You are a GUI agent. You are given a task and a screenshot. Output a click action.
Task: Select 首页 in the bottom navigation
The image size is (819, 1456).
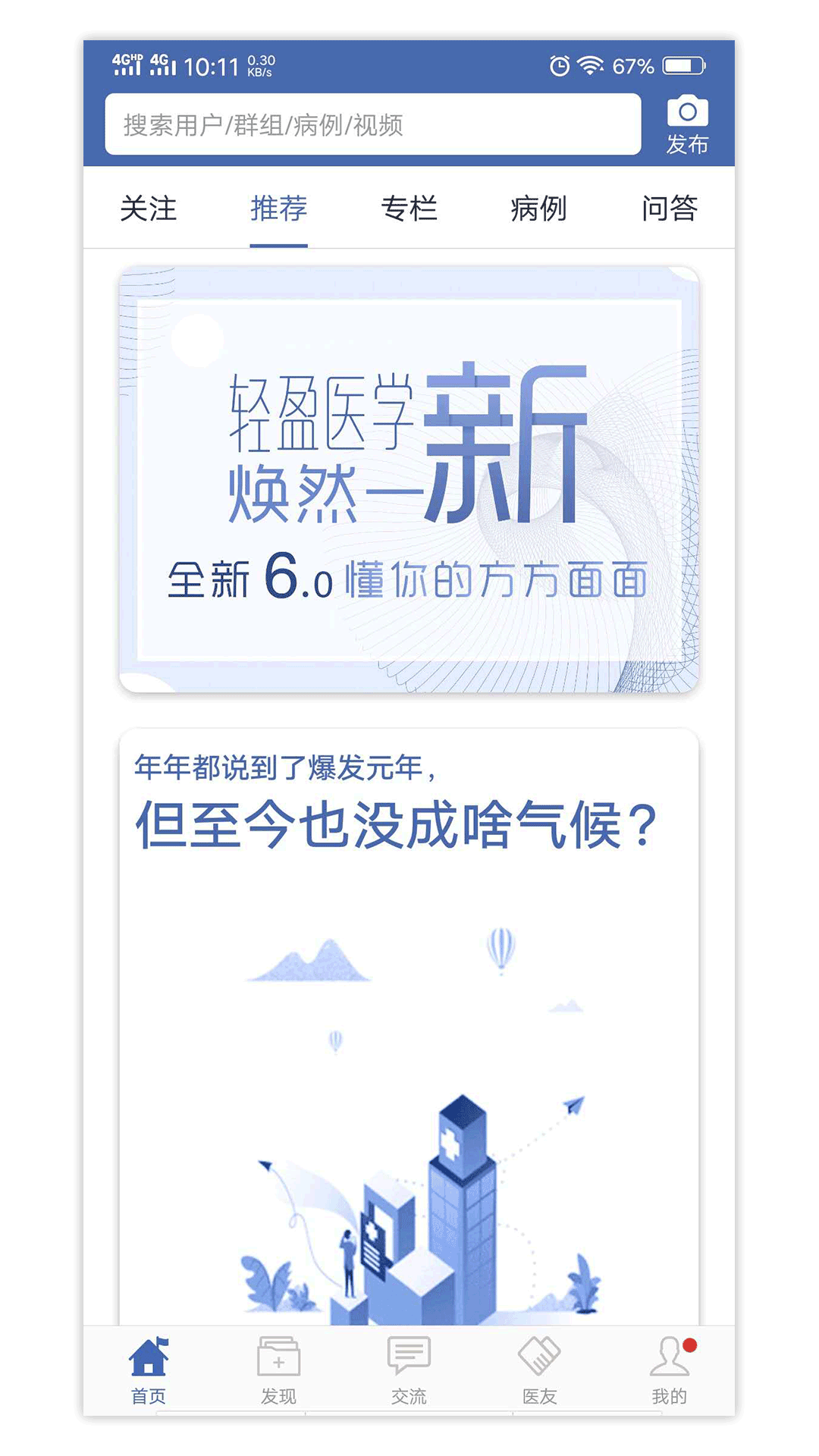tap(149, 1370)
